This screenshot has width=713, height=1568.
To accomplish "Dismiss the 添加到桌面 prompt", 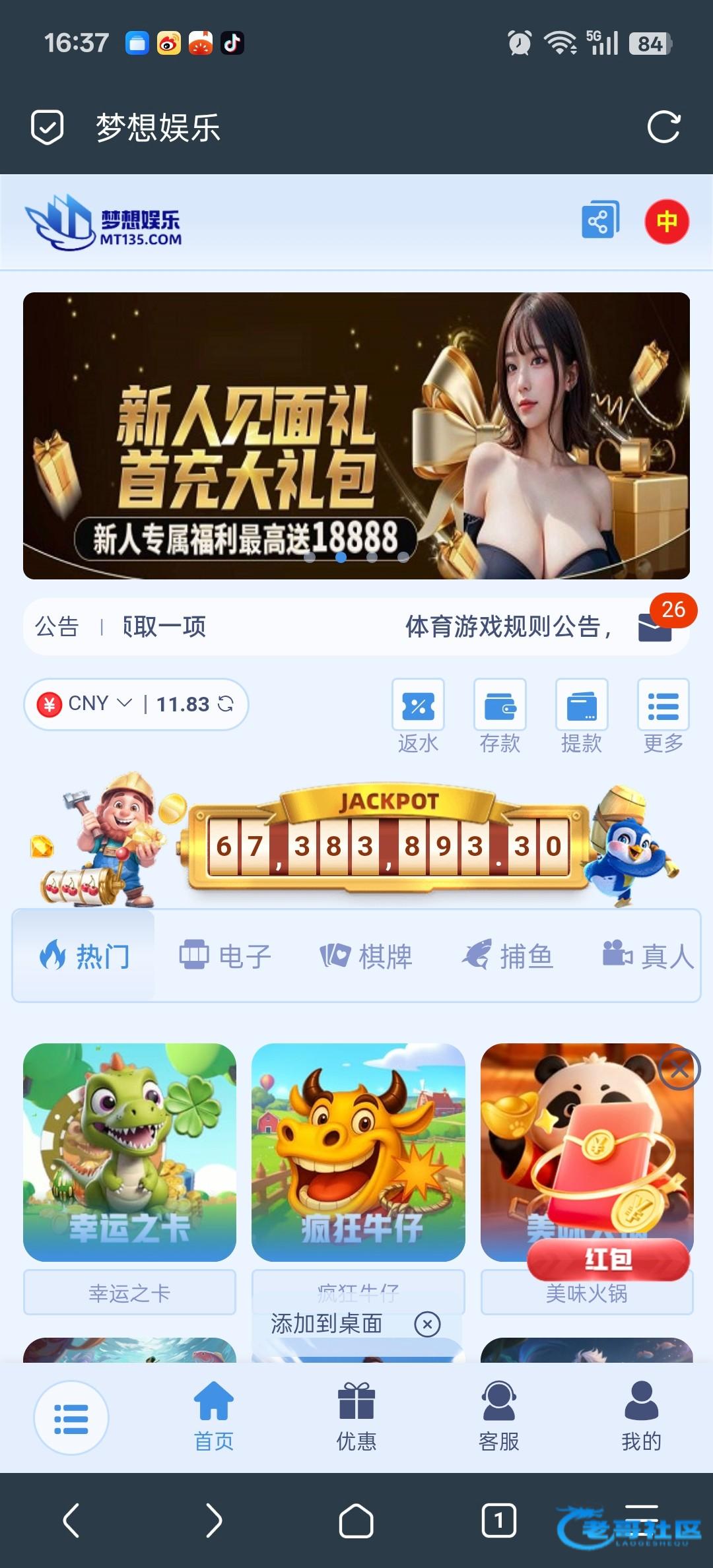I will click(427, 1324).
